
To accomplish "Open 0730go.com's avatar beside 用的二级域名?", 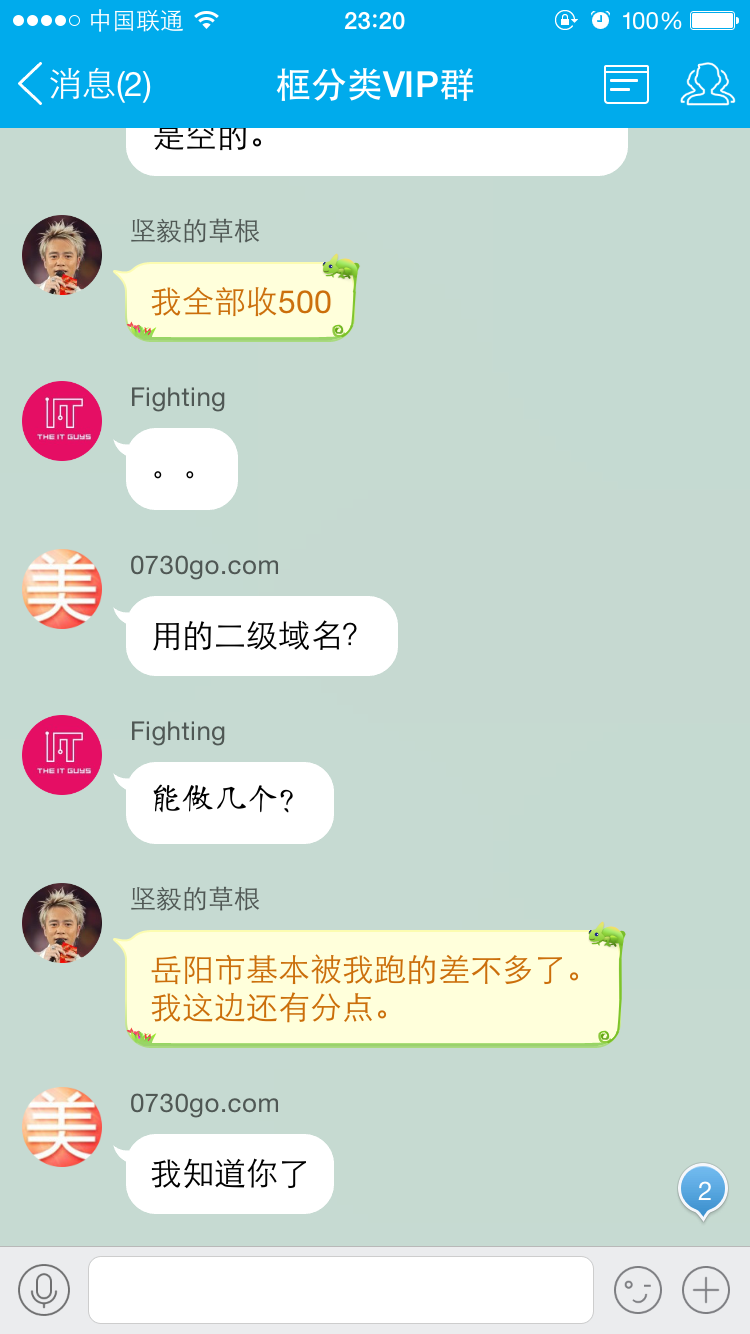I will (x=62, y=589).
